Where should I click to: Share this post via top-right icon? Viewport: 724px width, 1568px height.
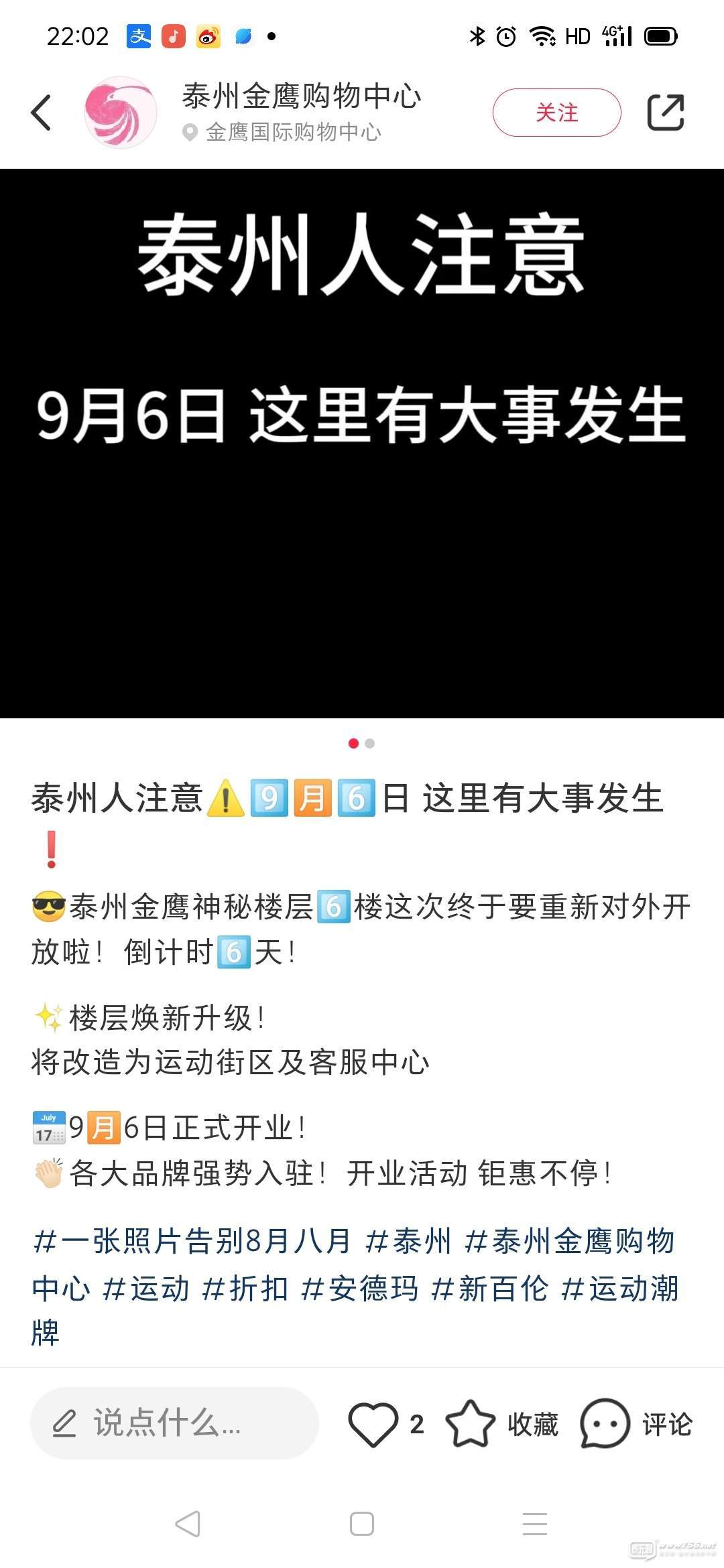pos(665,112)
